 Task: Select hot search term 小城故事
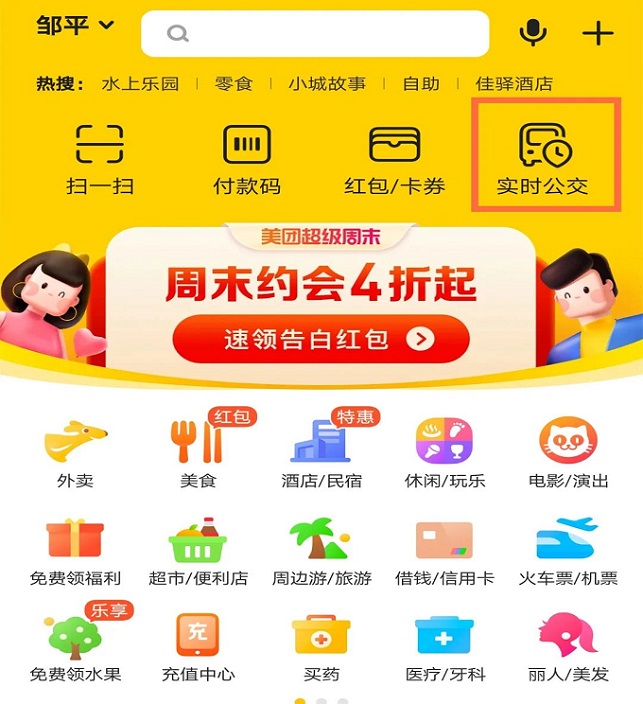coord(327,84)
